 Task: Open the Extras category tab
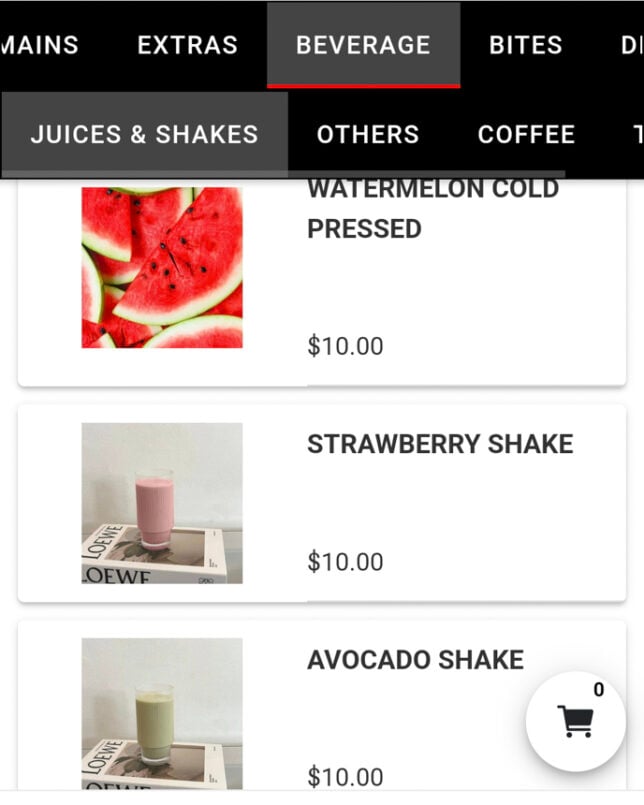pos(188,45)
